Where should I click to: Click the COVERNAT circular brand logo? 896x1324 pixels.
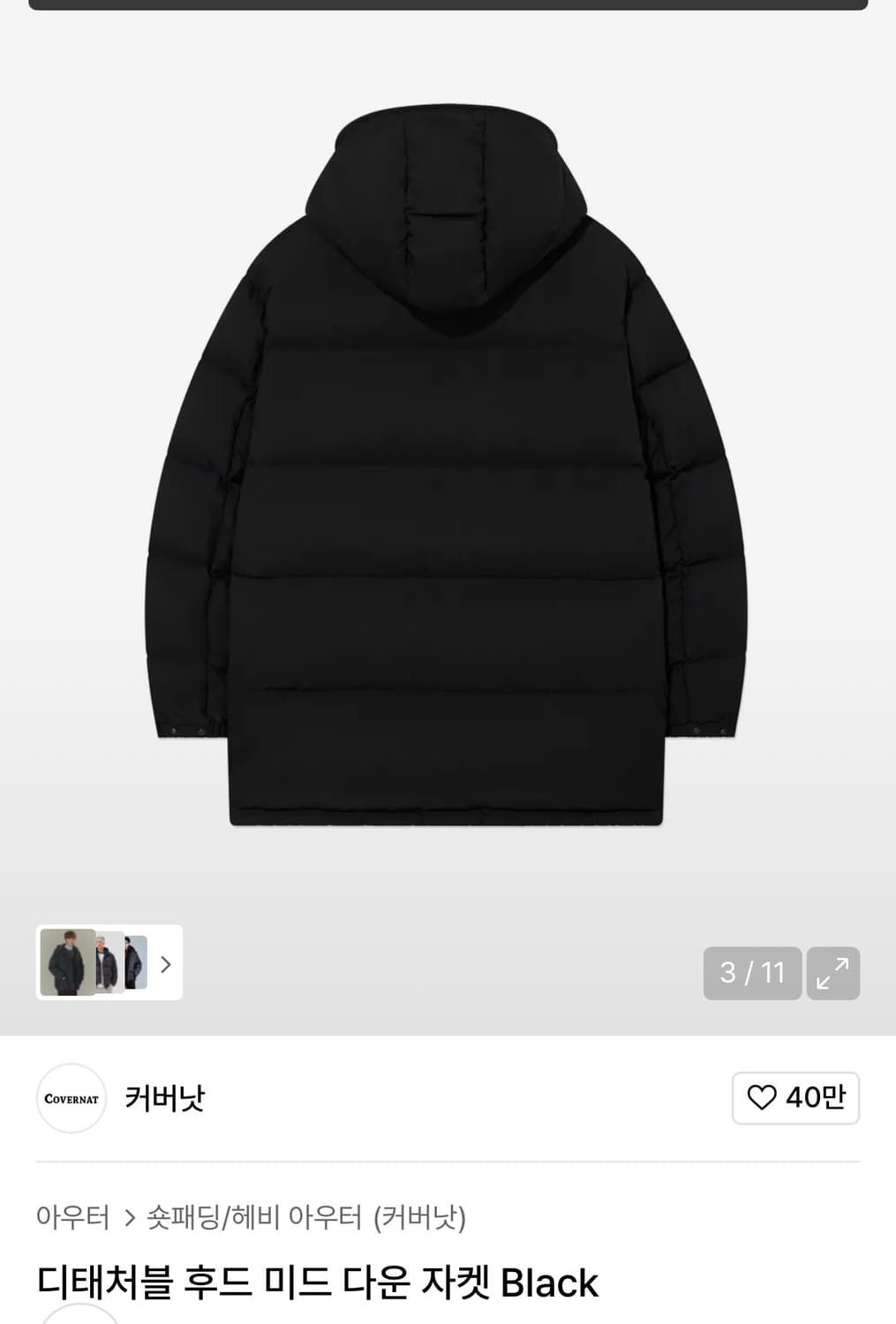(71, 1098)
